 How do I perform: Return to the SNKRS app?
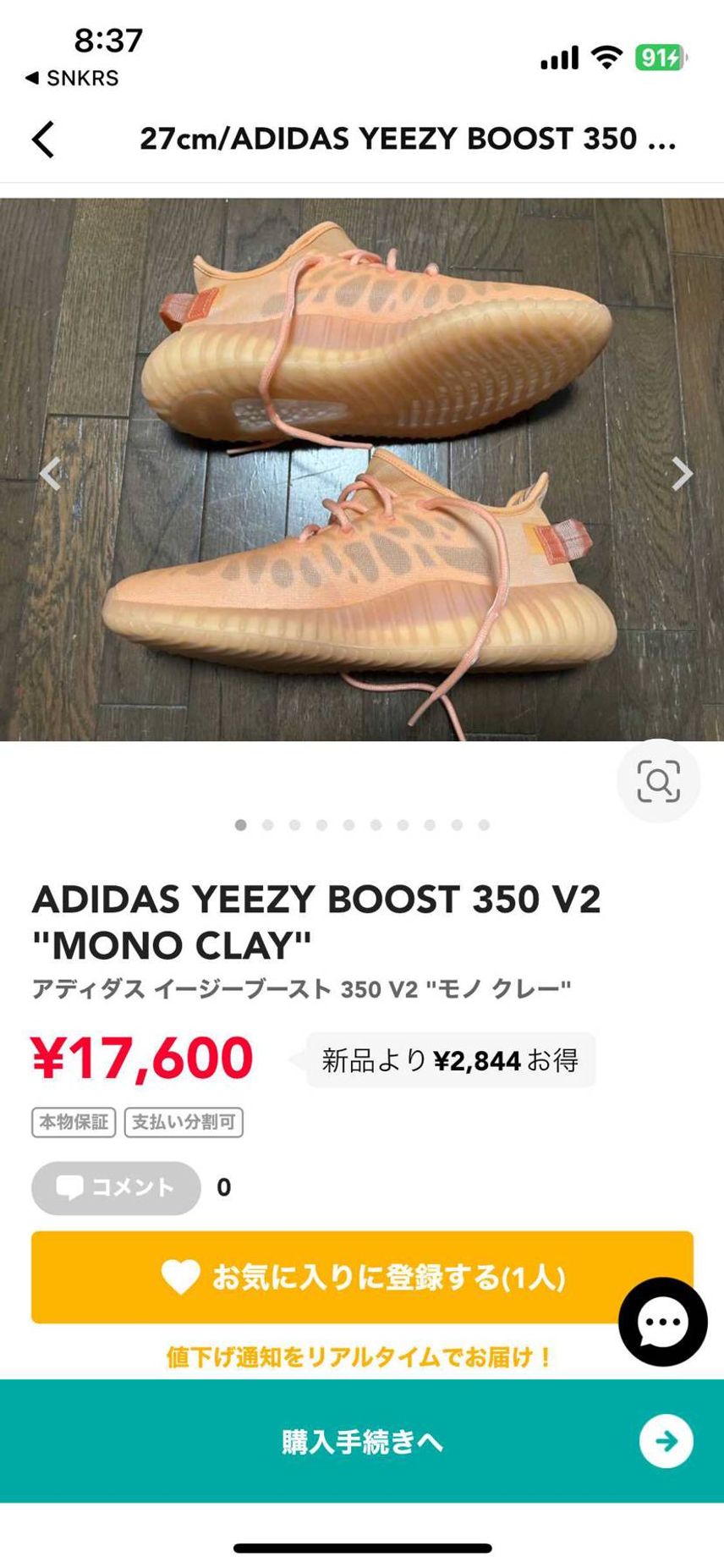(73, 78)
